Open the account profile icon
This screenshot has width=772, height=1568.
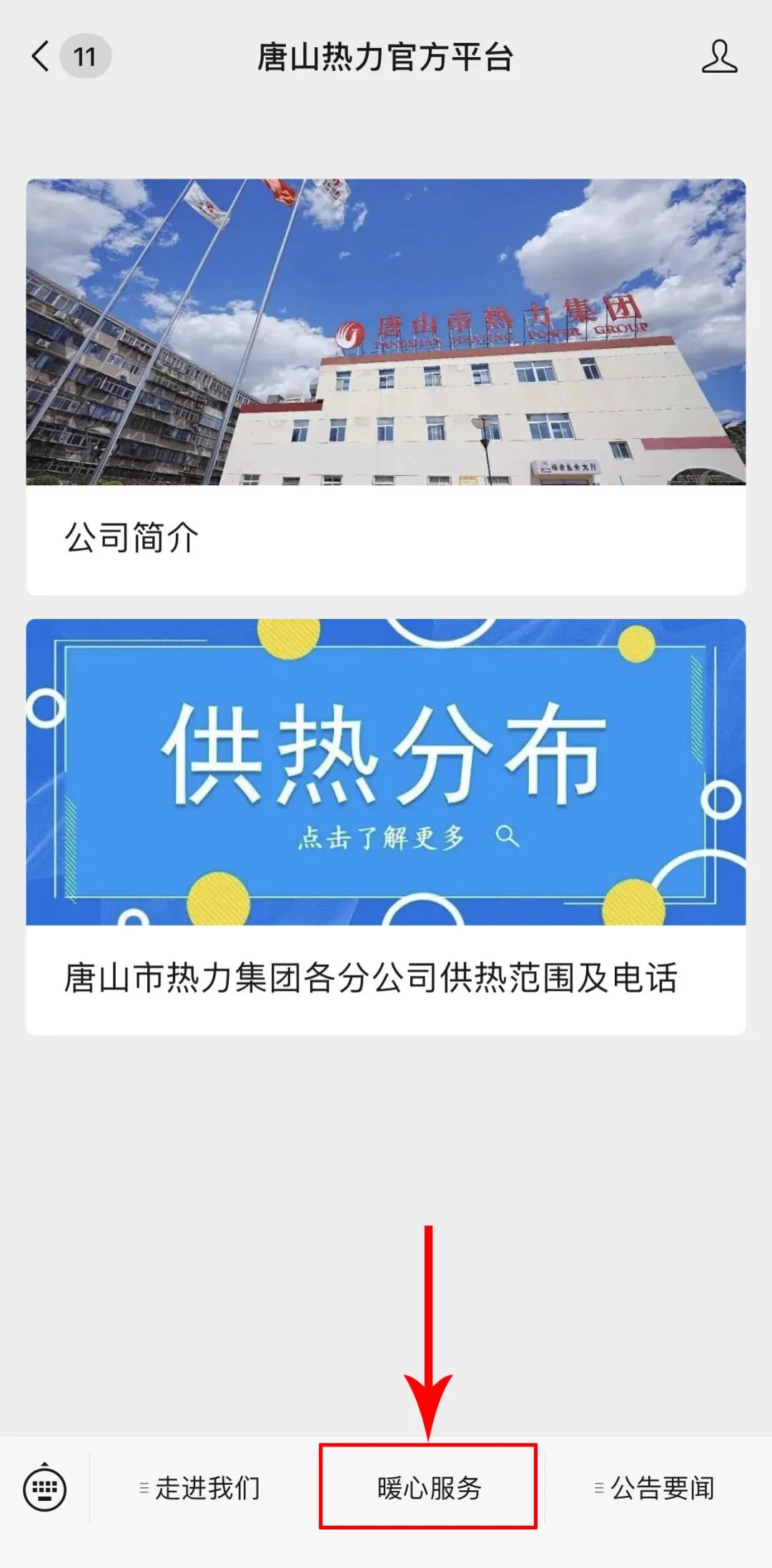coord(718,57)
